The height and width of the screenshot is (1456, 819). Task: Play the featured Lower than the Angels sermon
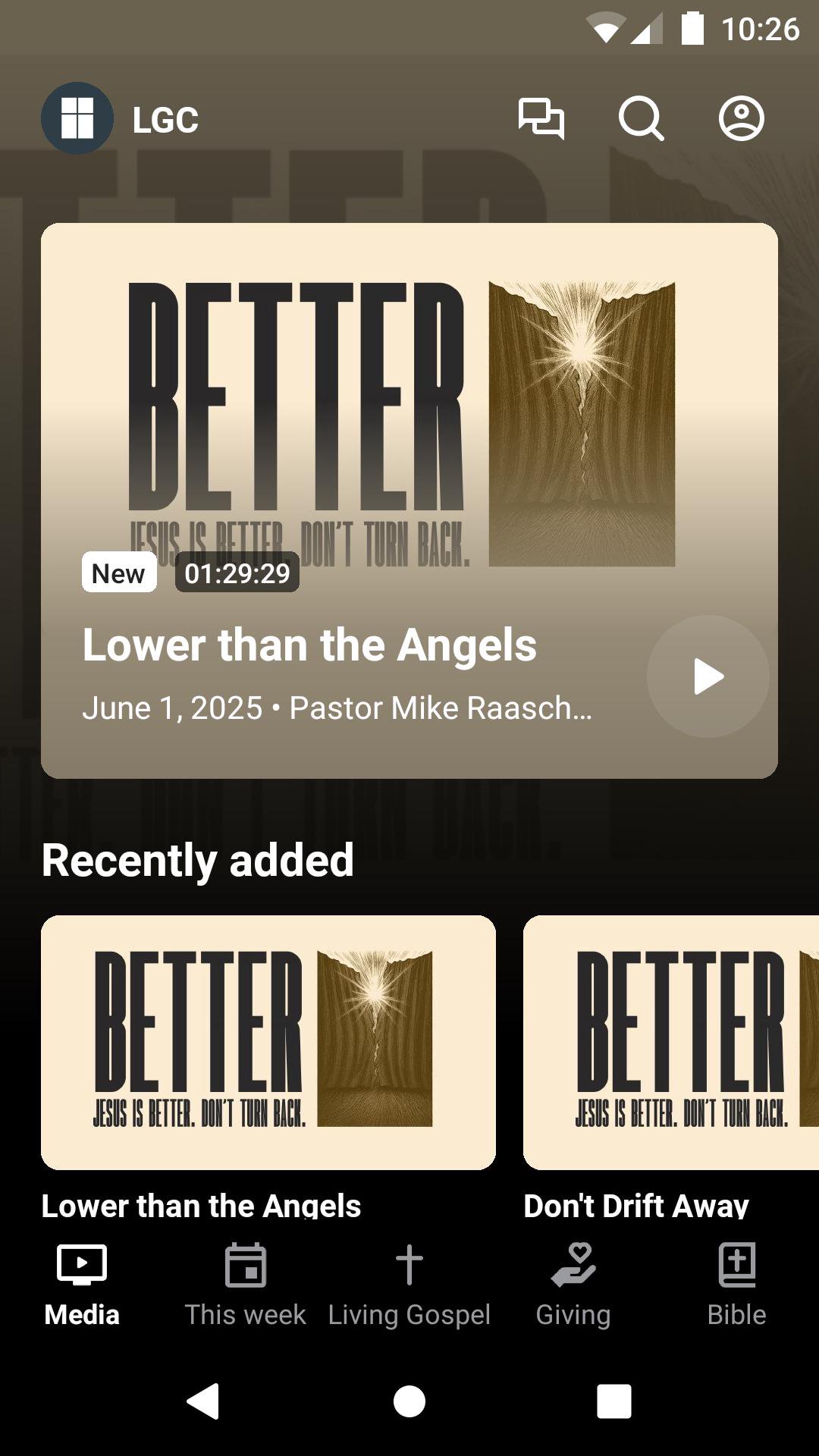(708, 676)
